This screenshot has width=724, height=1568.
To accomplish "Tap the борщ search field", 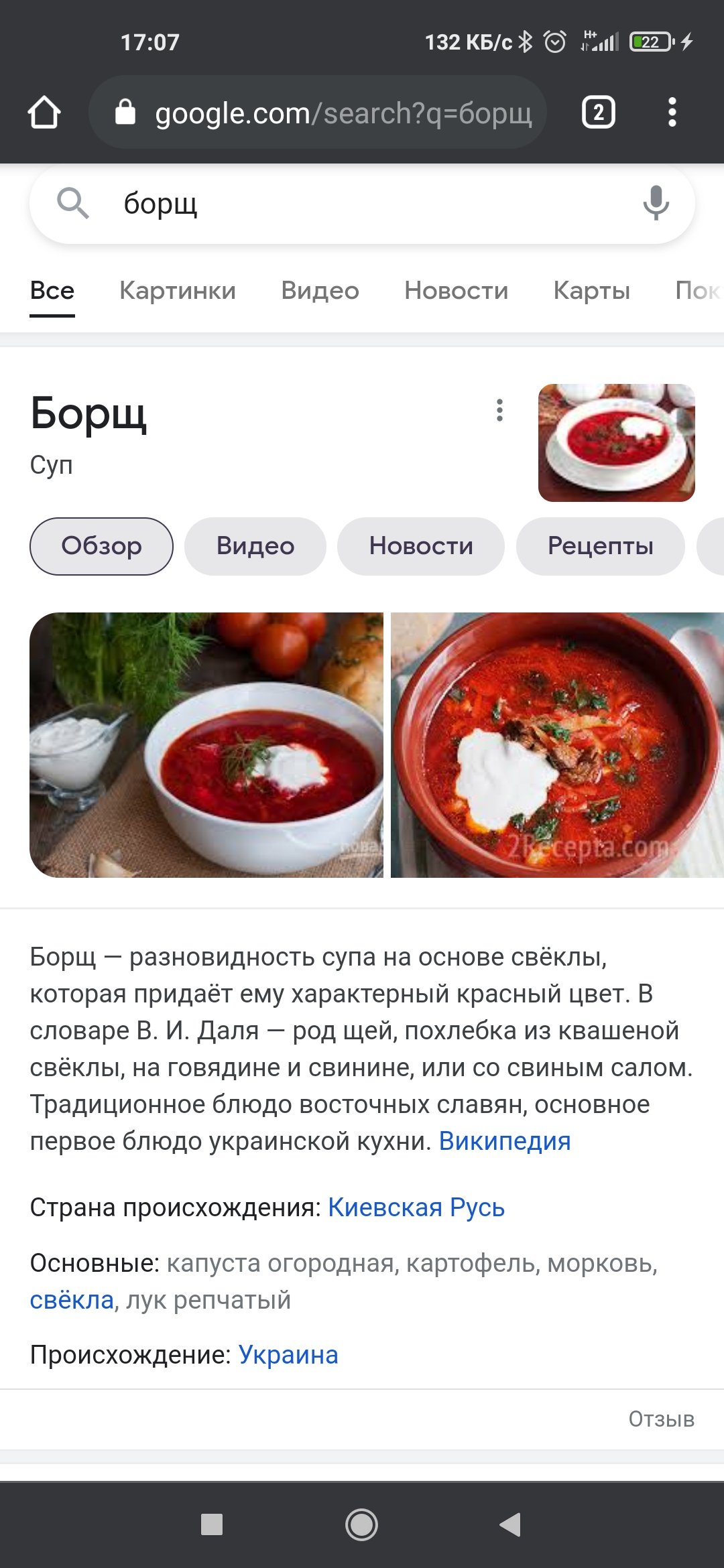I will point(362,203).
